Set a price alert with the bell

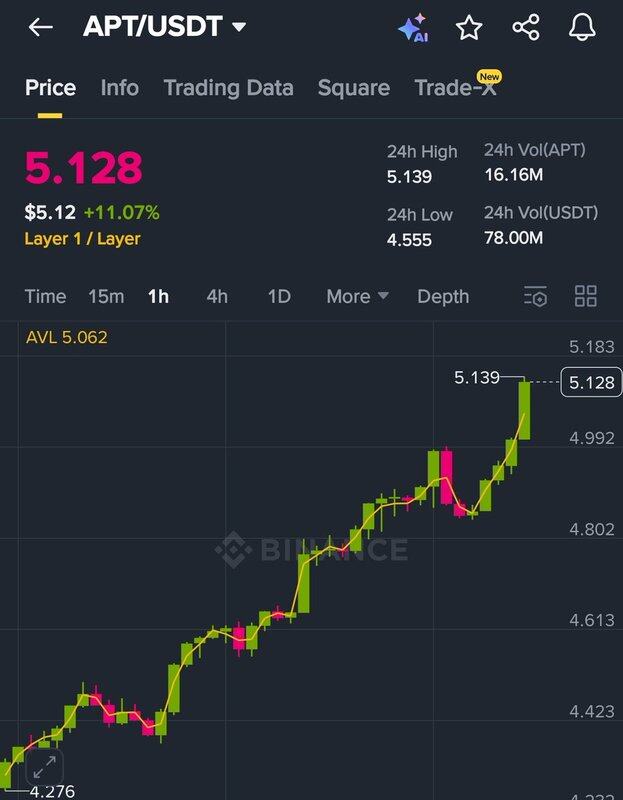[x=582, y=28]
